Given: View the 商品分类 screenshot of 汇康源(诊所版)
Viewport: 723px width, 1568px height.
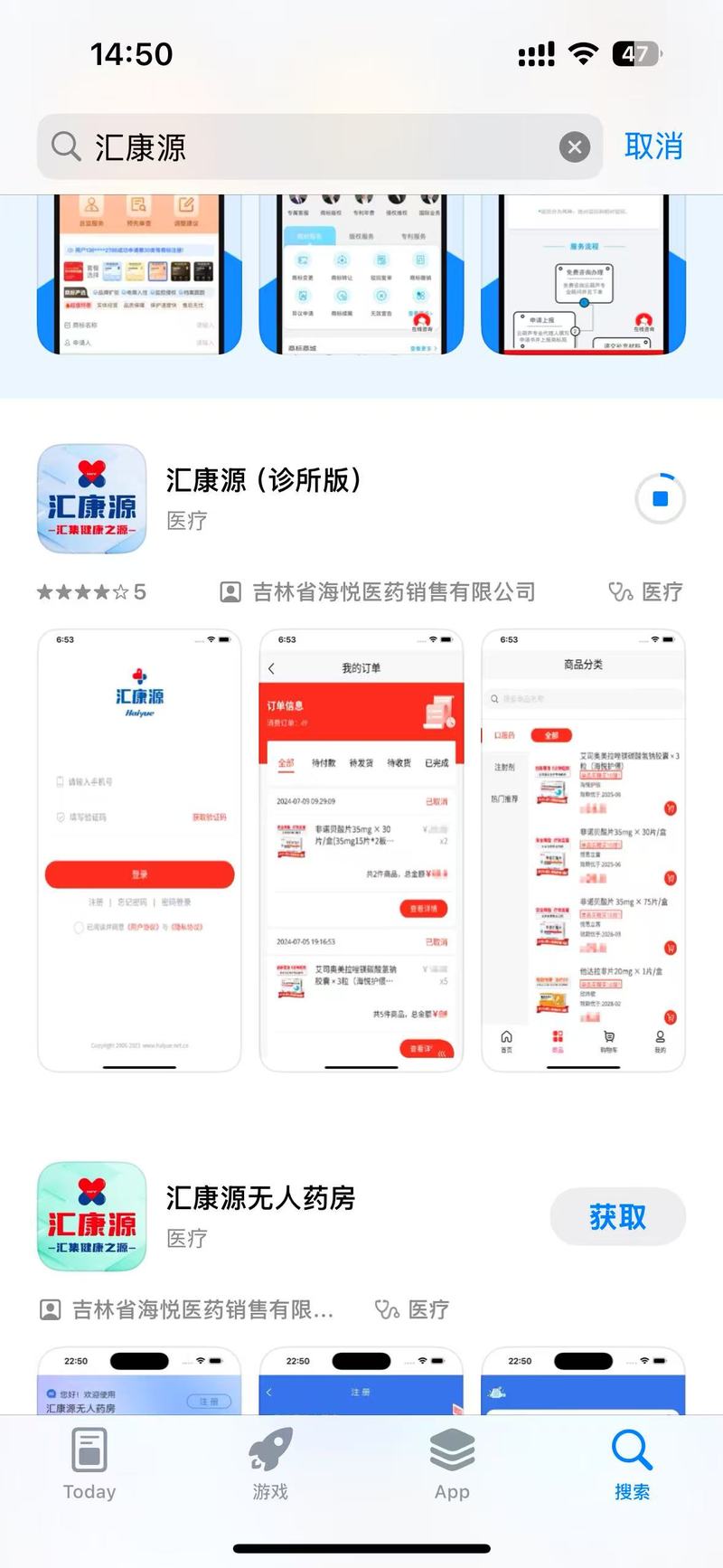Looking at the screenshot, I should pos(583,850).
